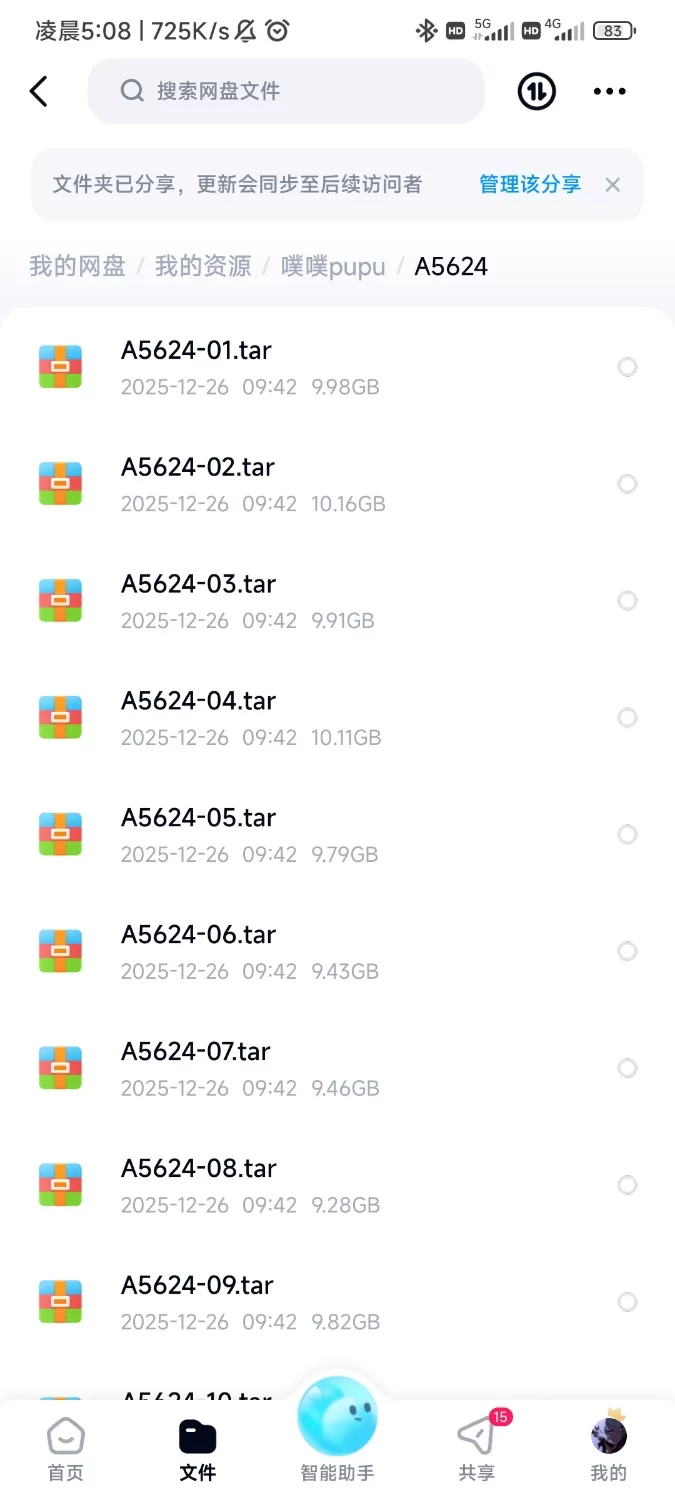This screenshot has width=675, height=1500.
Task: Jump to 噗噗pupu folder in breadcrumb
Action: pos(333,266)
